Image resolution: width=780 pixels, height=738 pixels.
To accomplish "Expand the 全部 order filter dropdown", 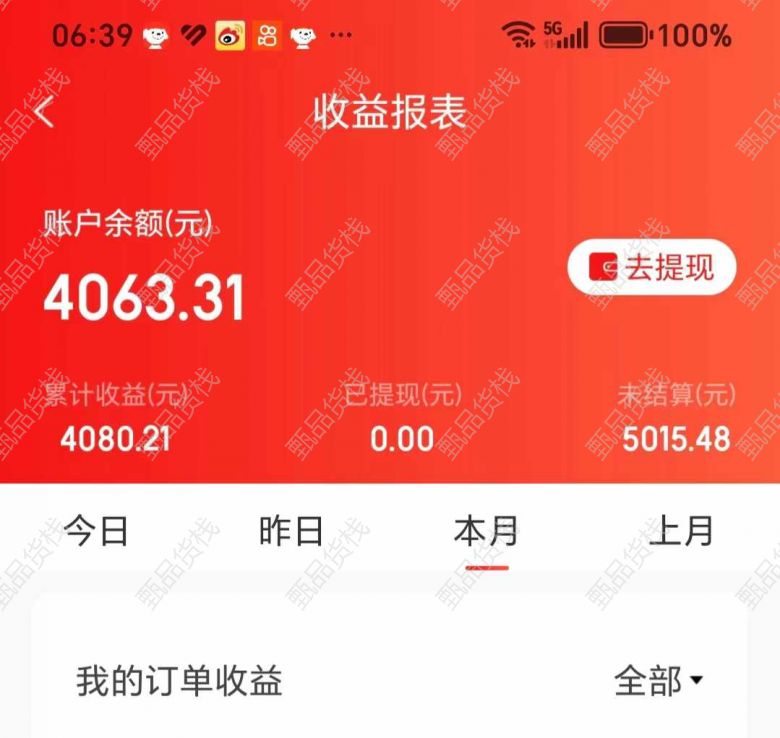I will 658,681.
